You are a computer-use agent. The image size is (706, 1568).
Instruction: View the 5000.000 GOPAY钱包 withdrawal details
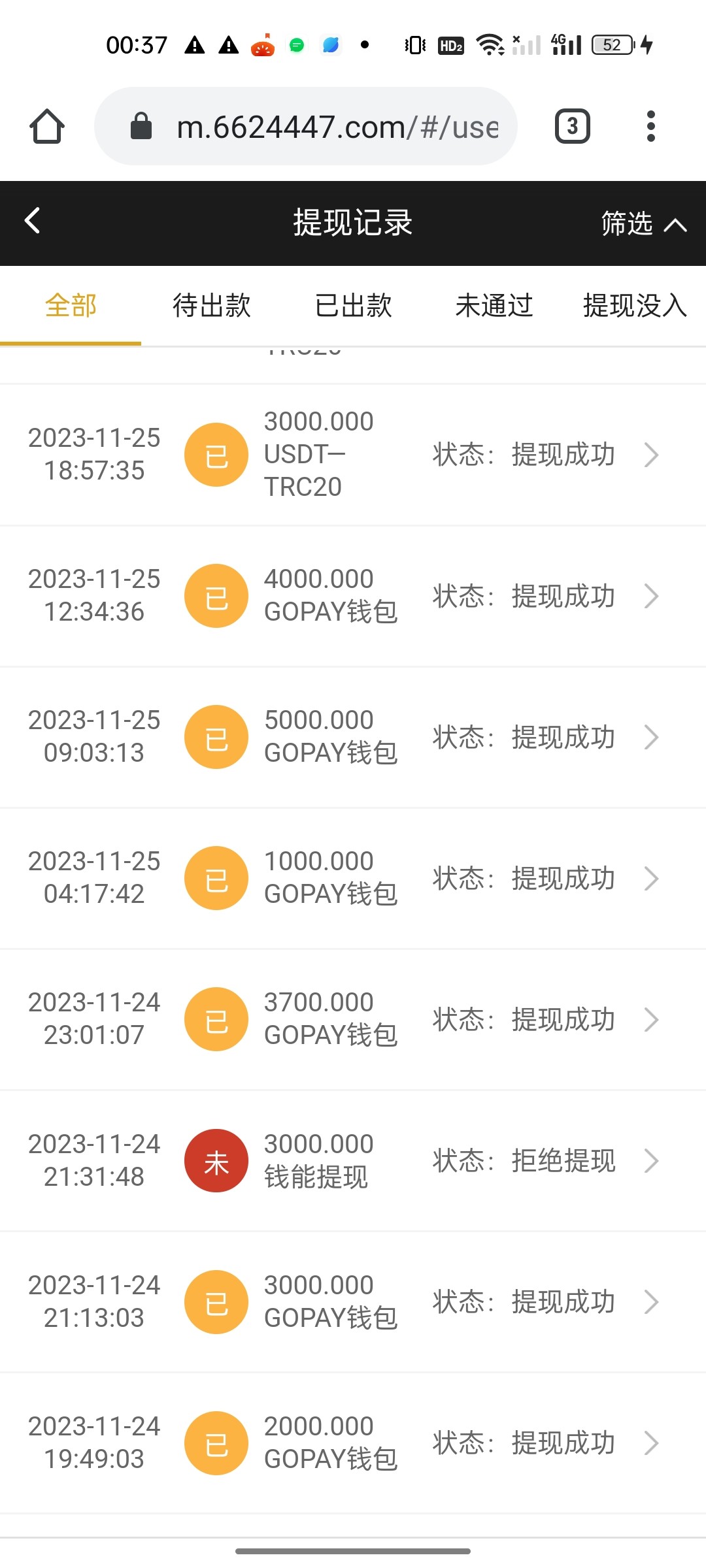[353, 737]
